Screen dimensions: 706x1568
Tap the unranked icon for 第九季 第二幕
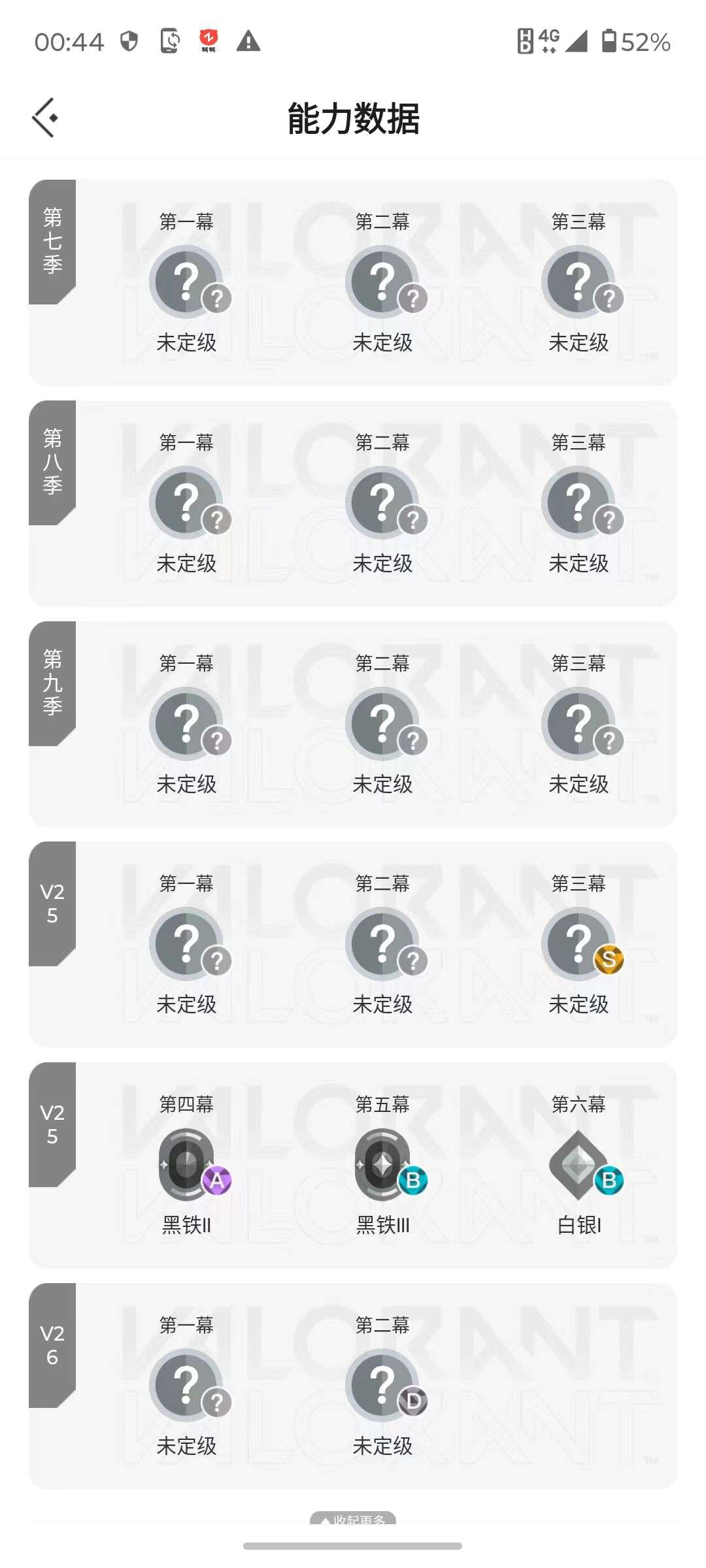[382, 722]
